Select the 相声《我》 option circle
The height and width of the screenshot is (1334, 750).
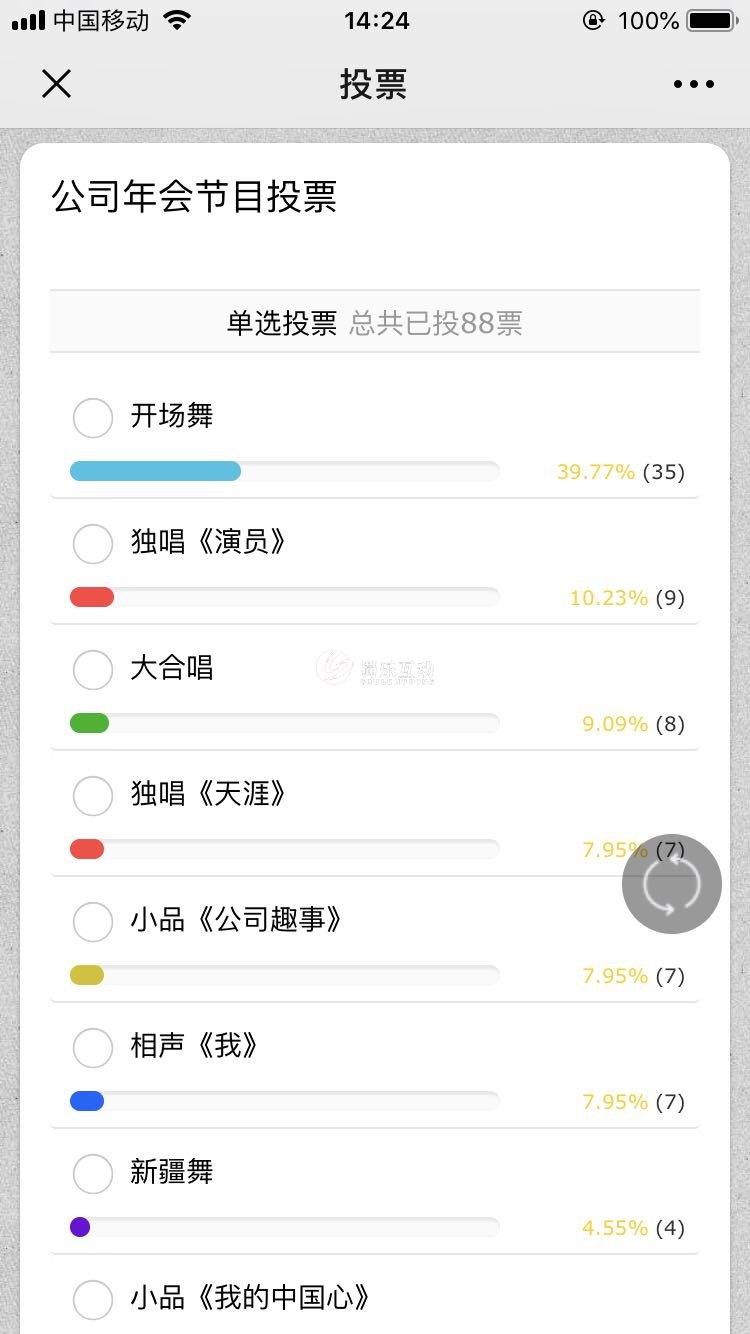click(93, 1048)
